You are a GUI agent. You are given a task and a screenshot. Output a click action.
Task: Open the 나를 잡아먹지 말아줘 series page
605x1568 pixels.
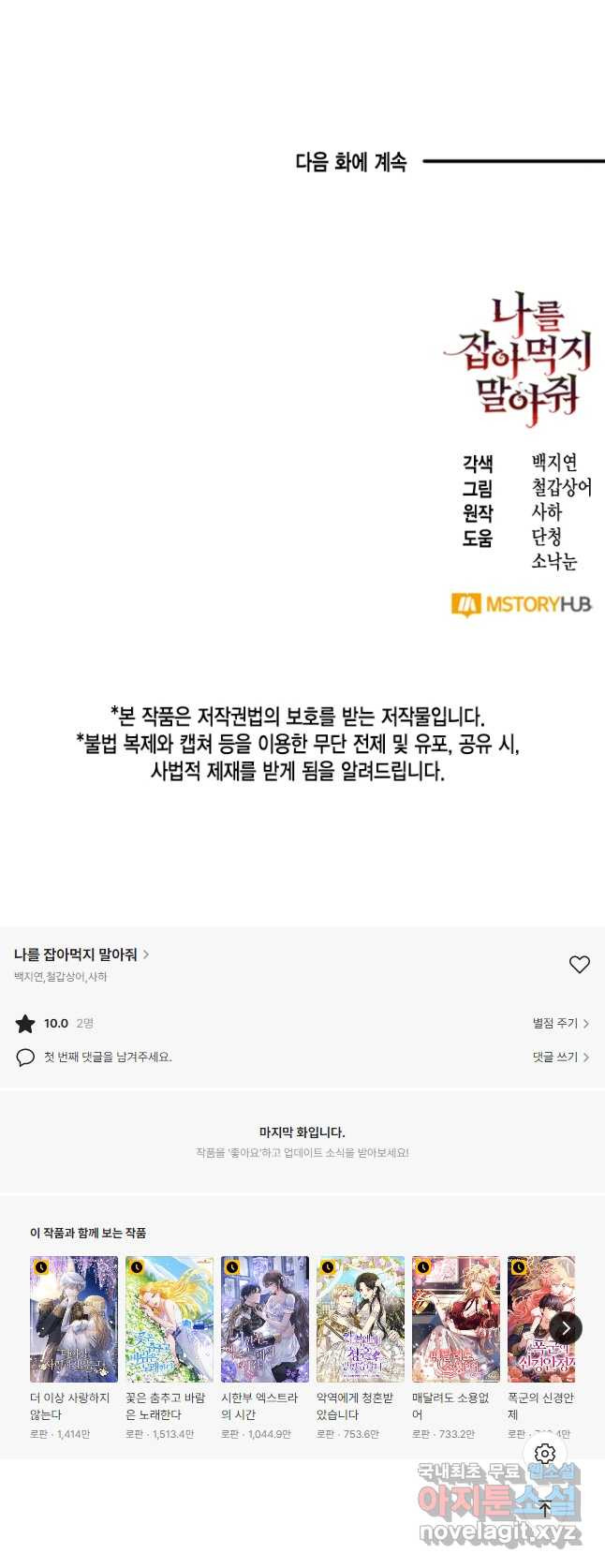pyautogui.click(x=81, y=954)
